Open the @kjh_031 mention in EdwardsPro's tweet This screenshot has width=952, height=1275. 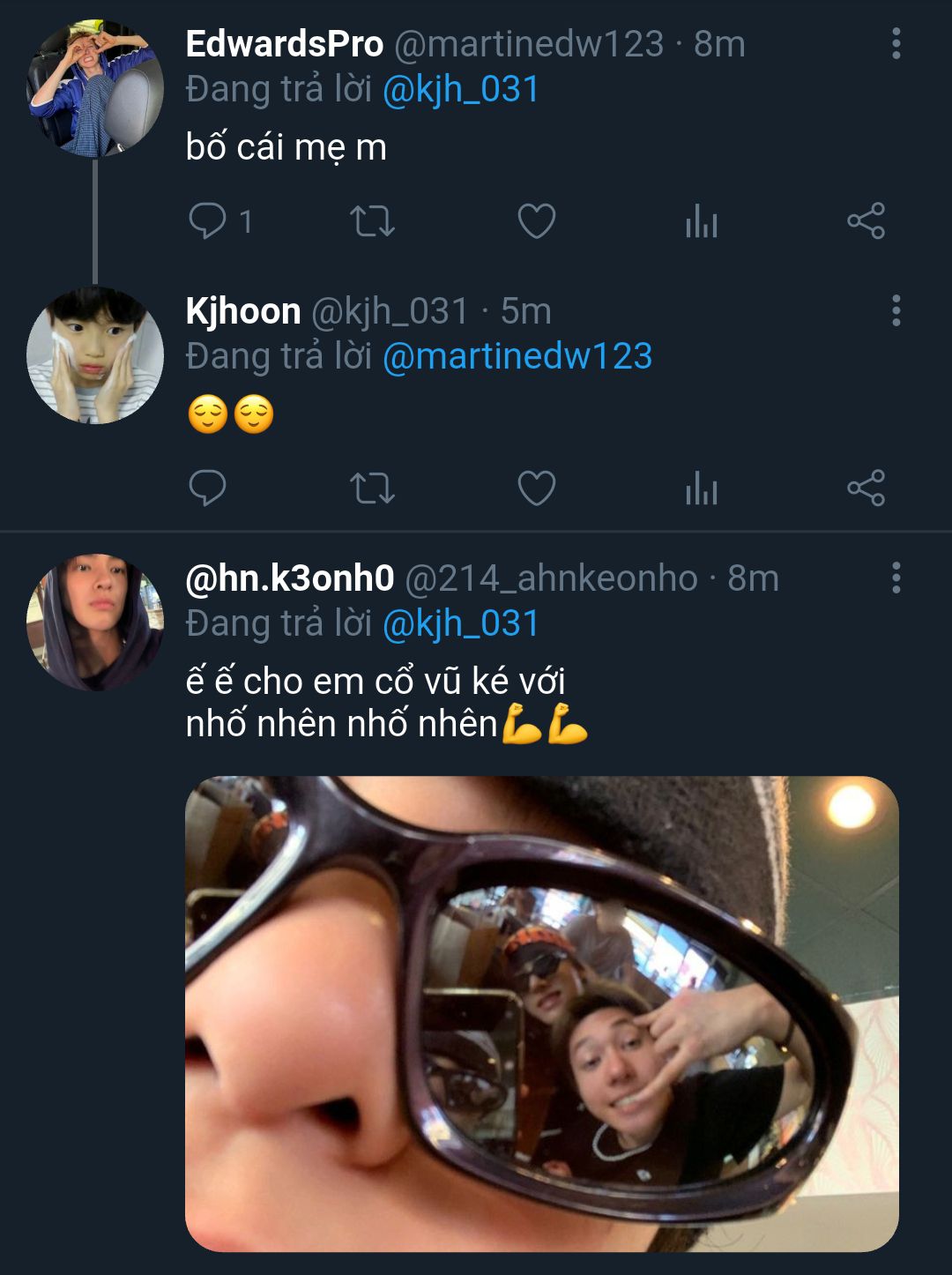pyautogui.click(x=460, y=90)
